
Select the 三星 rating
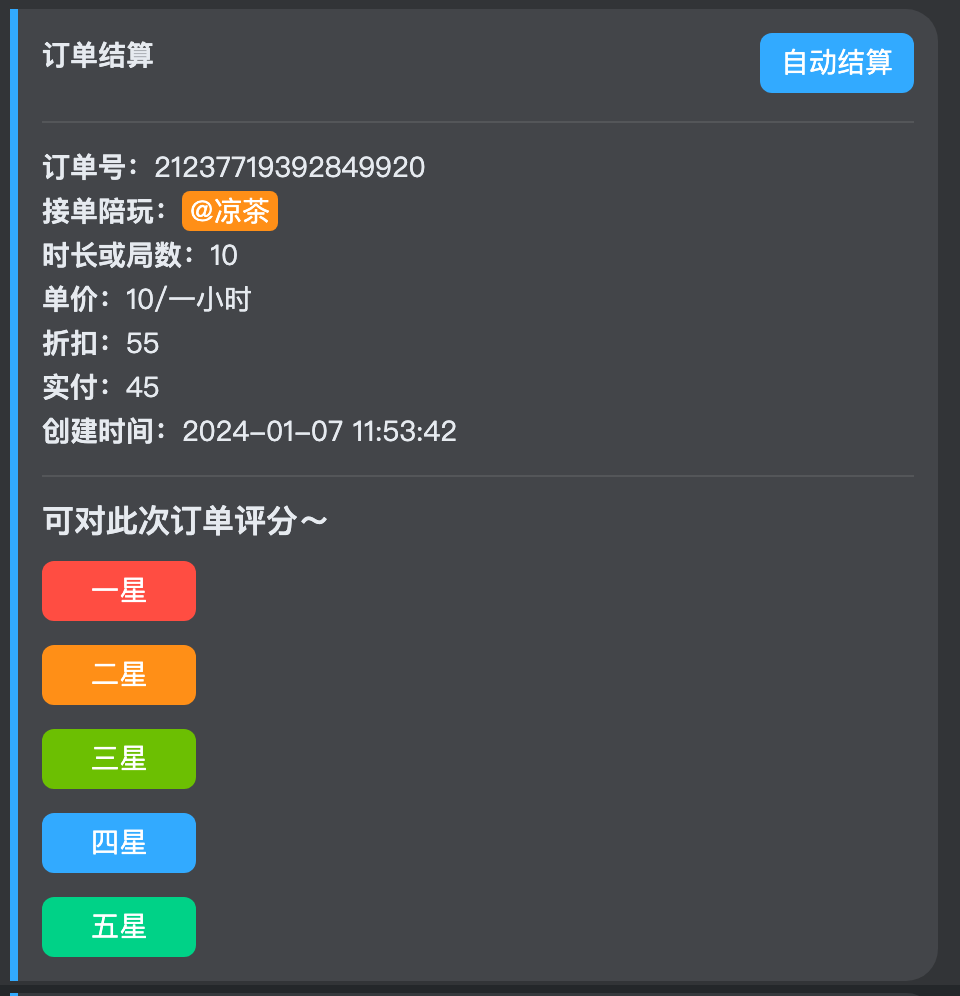click(119, 759)
